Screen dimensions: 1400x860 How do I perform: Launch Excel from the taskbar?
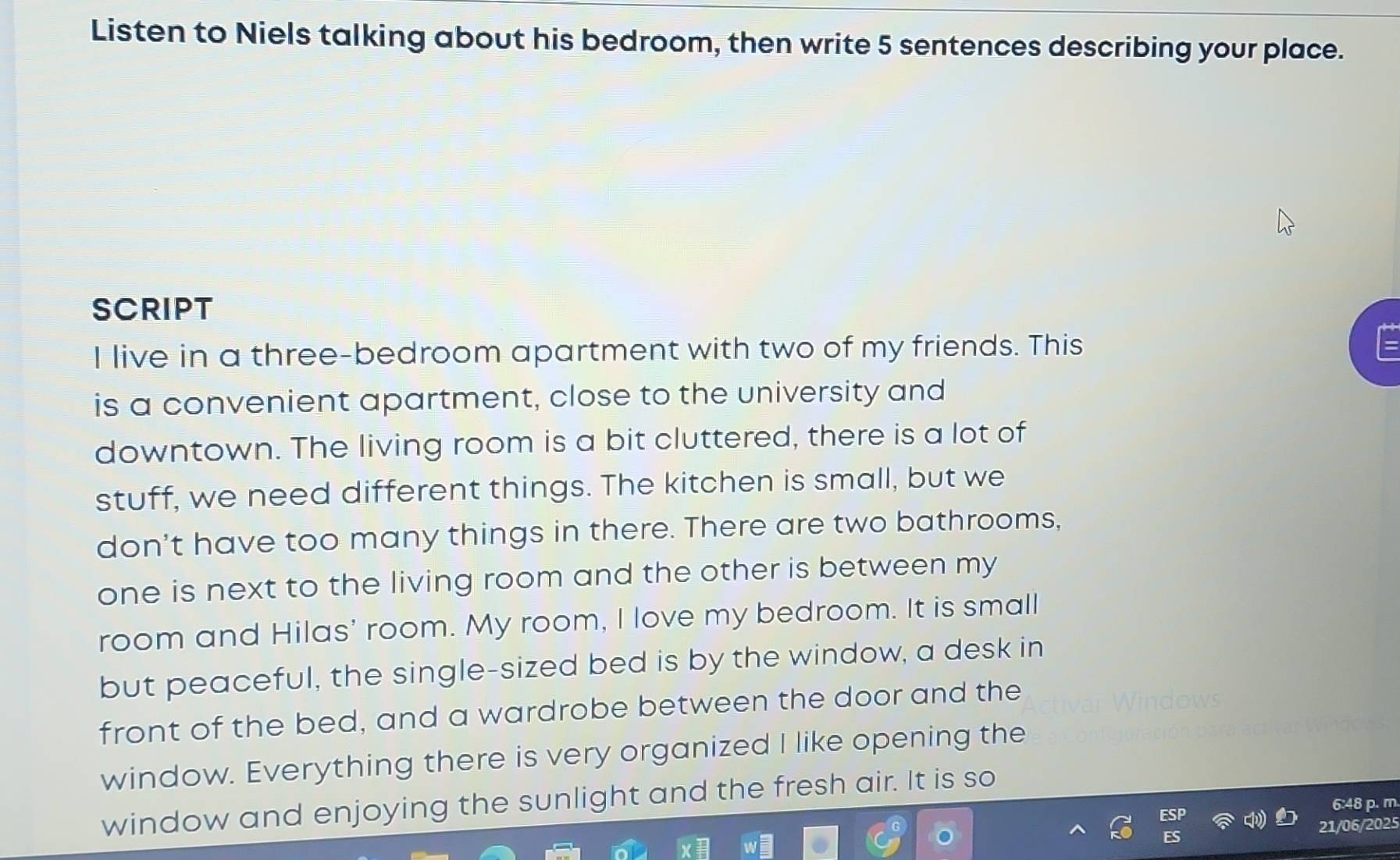point(693,848)
